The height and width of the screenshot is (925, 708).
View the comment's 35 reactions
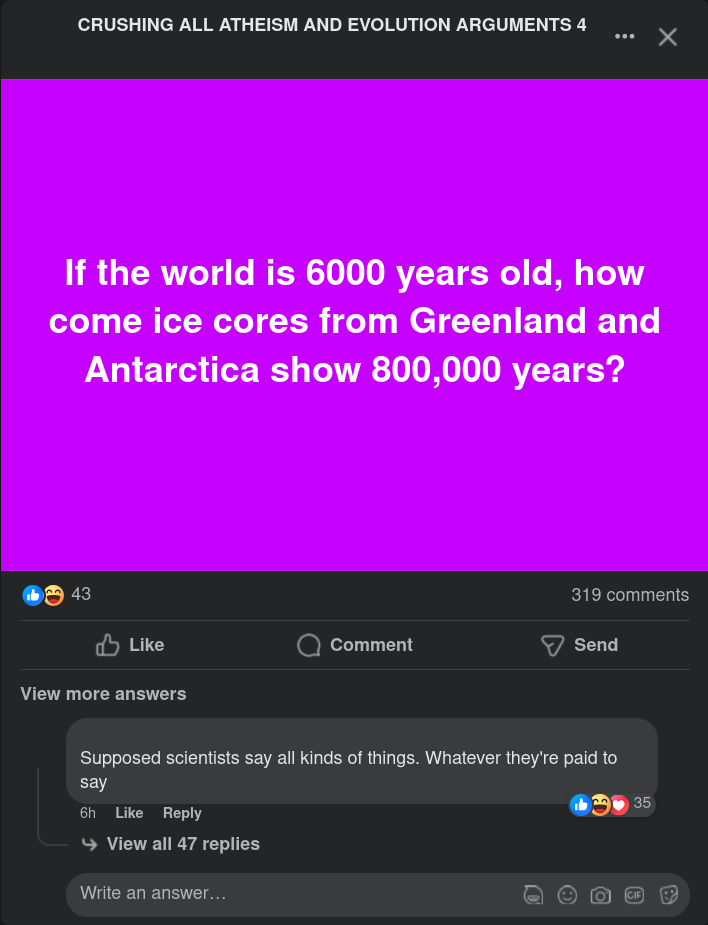611,804
